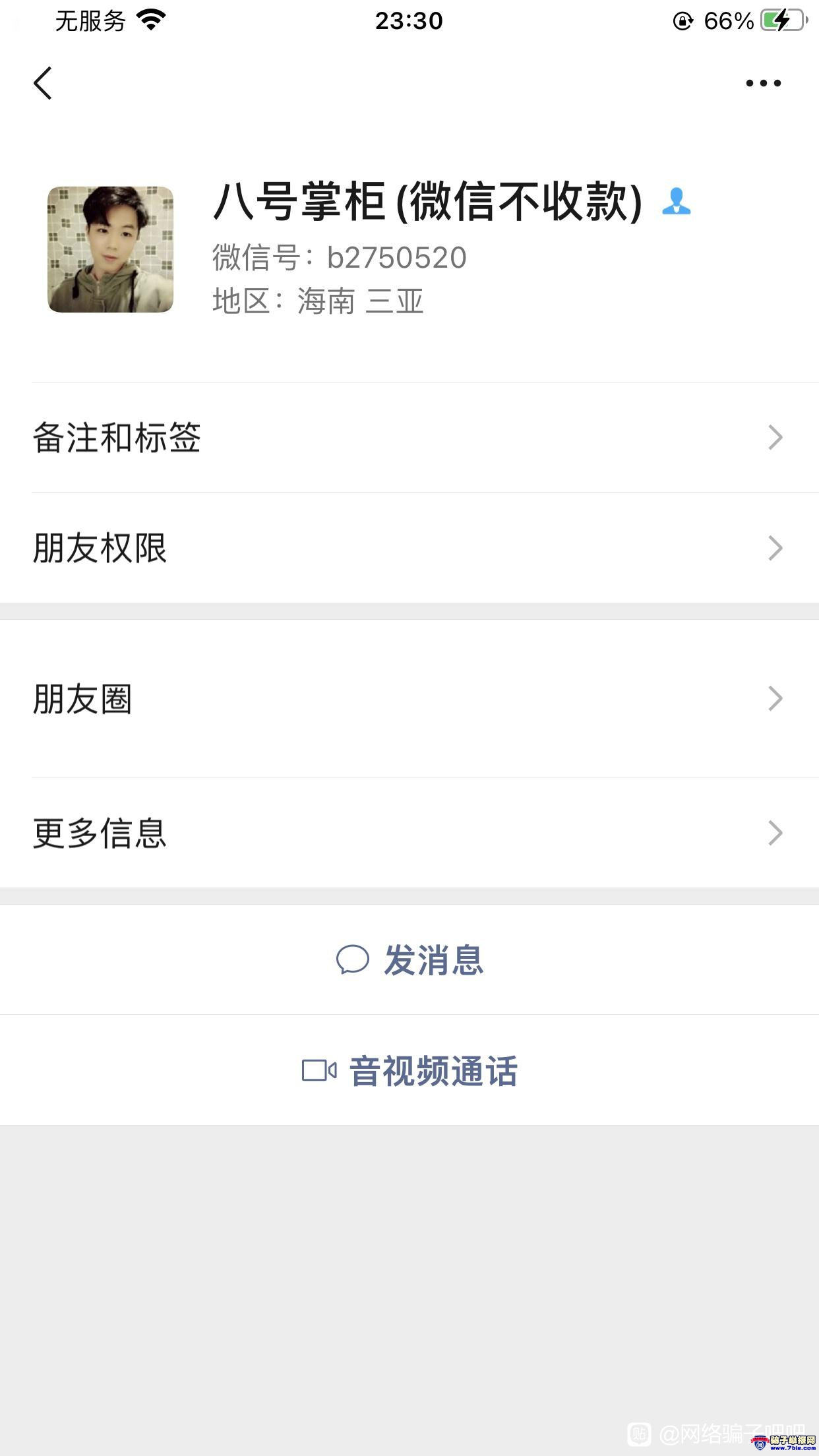View this contact's 朋友圈
The width and height of the screenshot is (819, 1456).
409,698
